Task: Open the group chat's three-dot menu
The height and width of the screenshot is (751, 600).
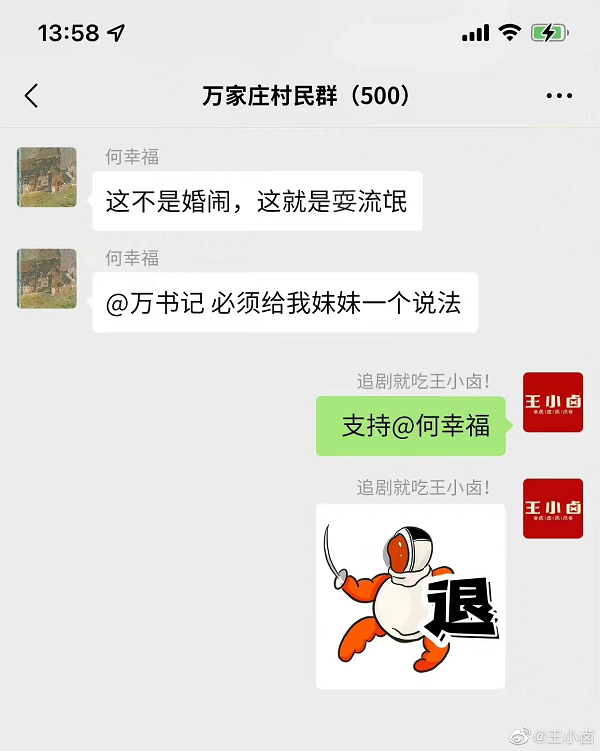Action: (x=559, y=96)
